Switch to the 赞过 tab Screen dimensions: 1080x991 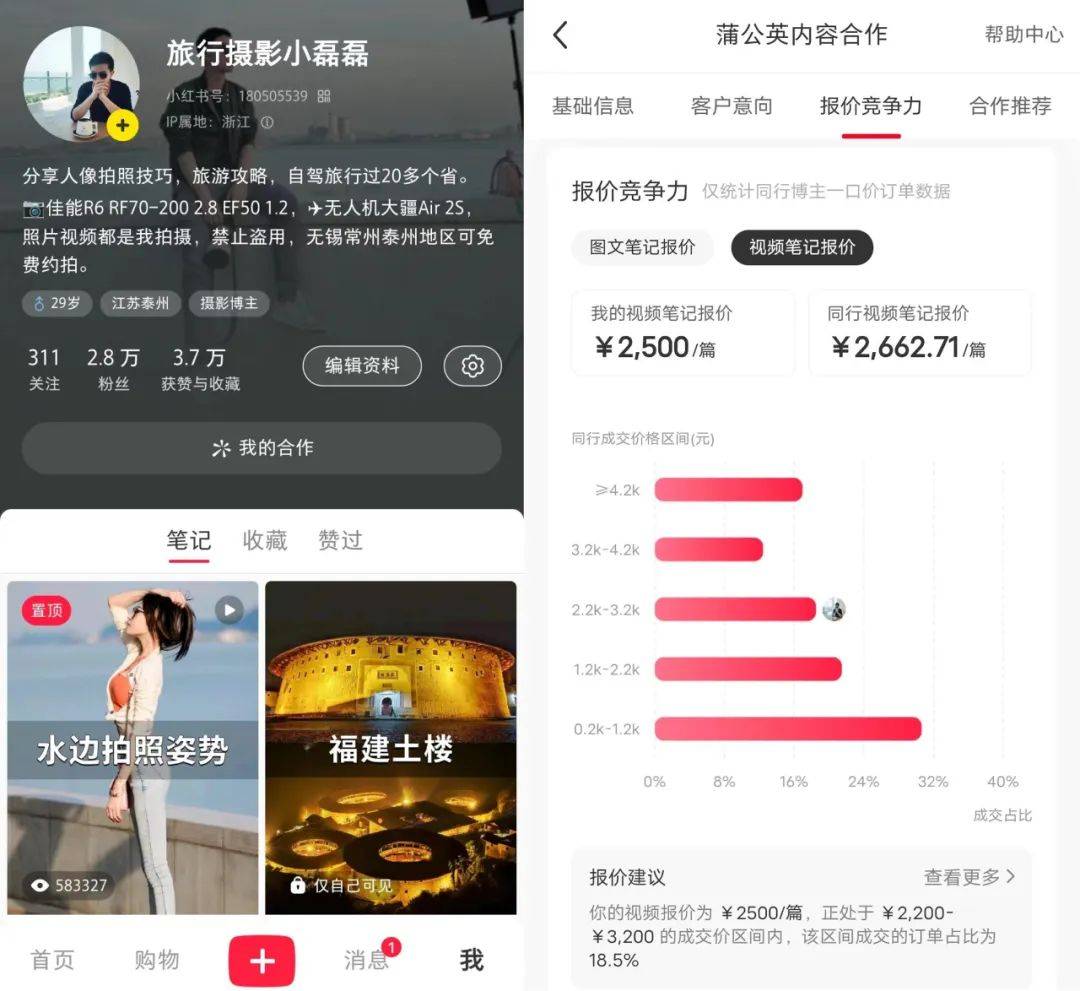tap(340, 540)
